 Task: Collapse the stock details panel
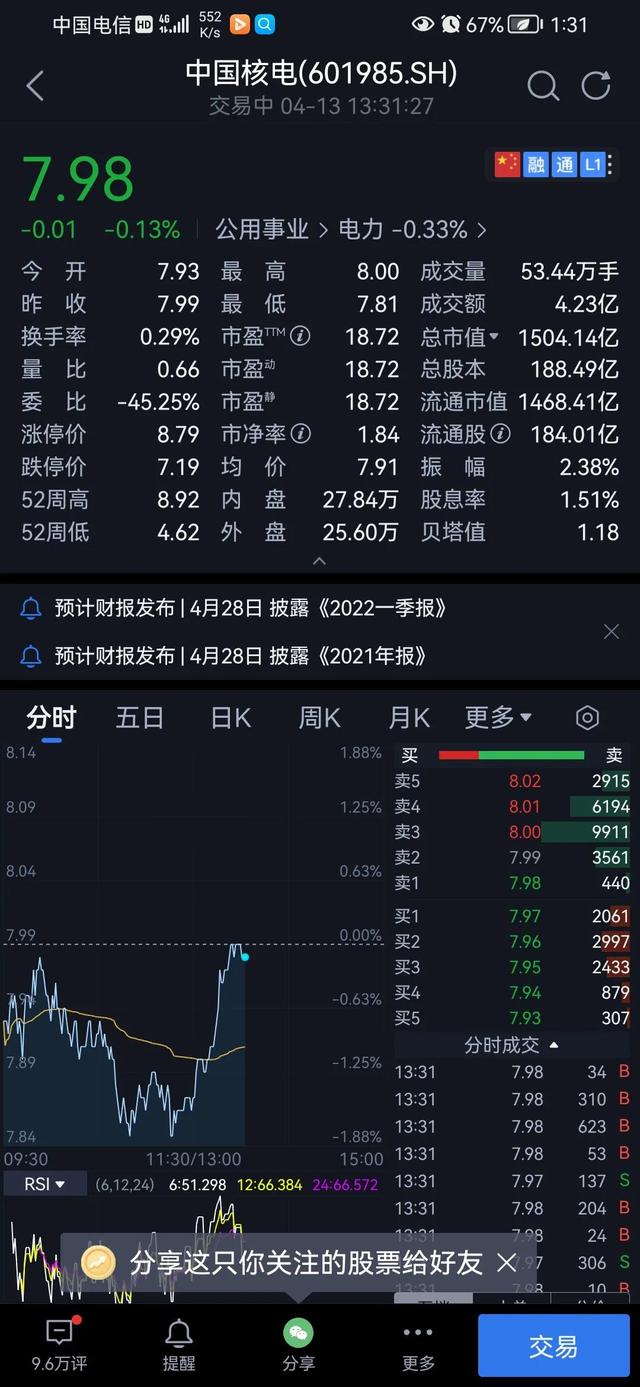(x=320, y=561)
